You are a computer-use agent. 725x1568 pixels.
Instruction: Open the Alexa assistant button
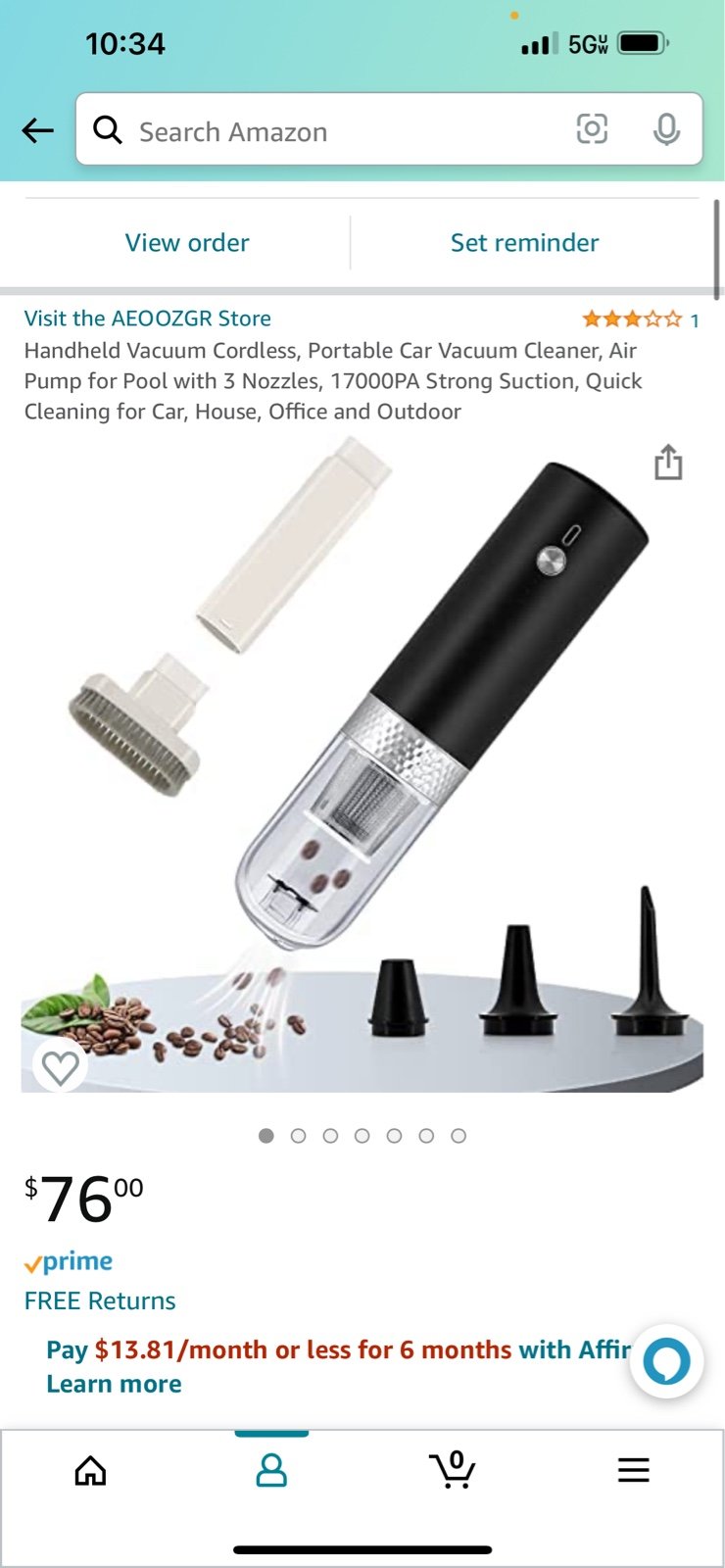pos(667,1361)
